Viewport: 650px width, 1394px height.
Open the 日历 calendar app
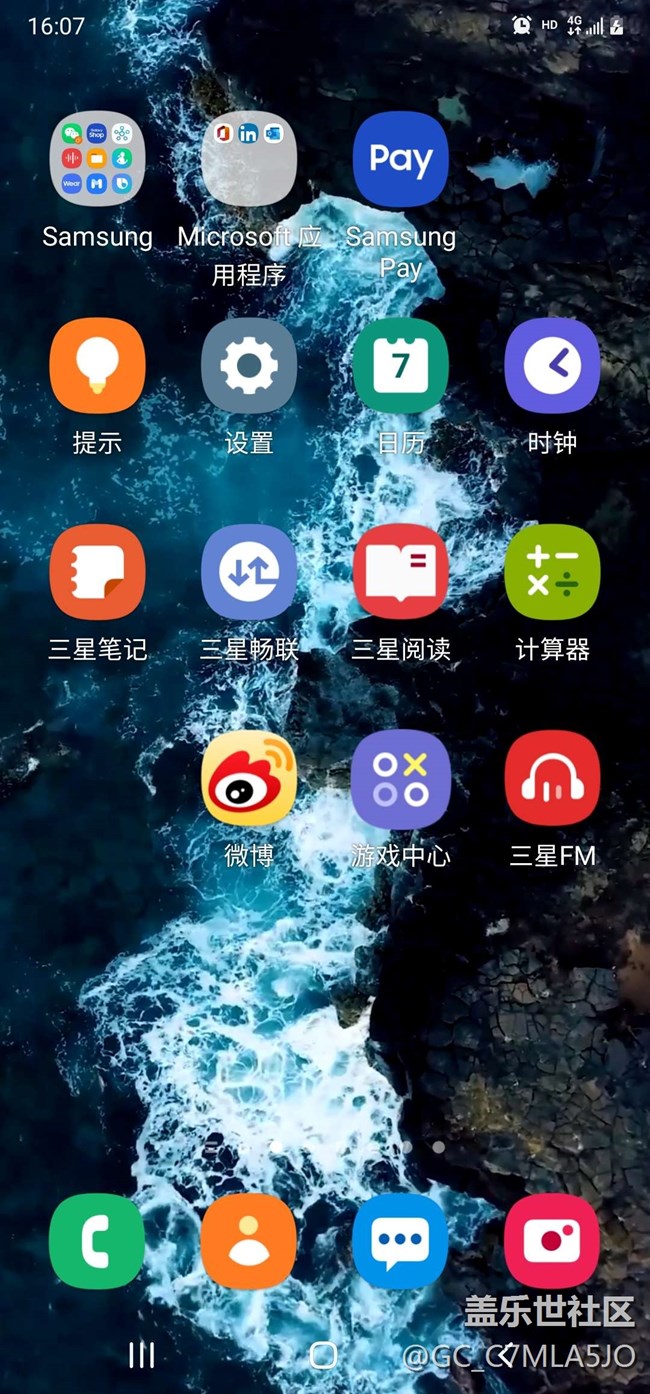coord(400,366)
